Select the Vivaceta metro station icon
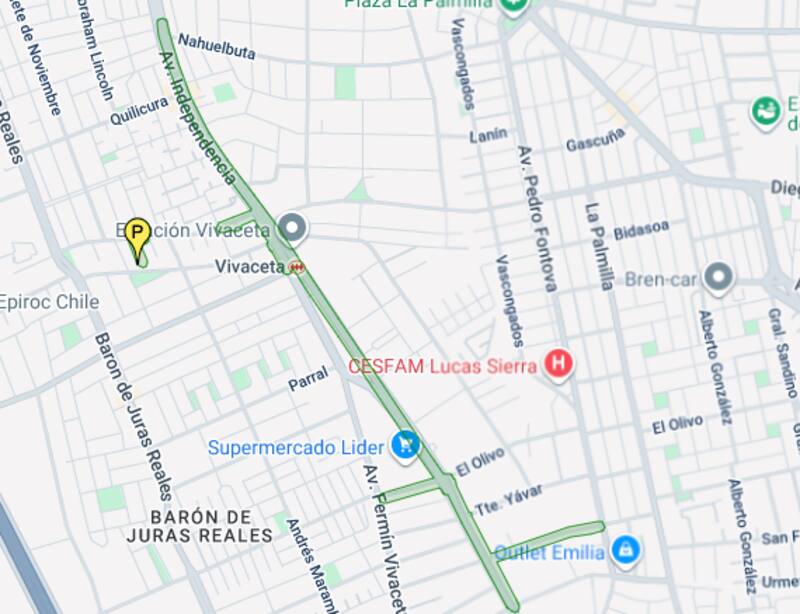 pyautogui.click(x=295, y=267)
